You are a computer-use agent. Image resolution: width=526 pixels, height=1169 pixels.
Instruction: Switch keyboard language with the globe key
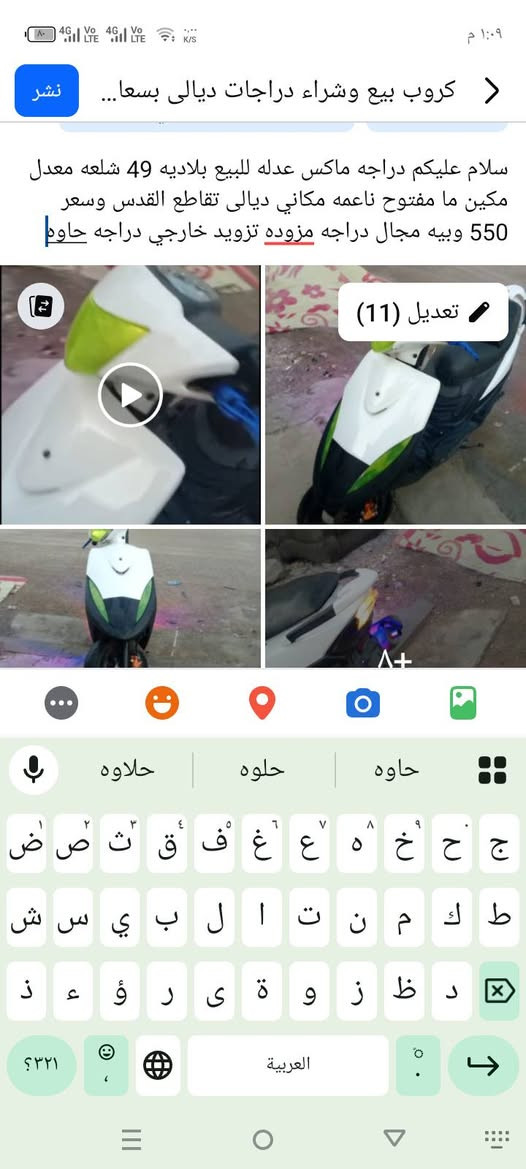pyautogui.click(x=158, y=1065)
